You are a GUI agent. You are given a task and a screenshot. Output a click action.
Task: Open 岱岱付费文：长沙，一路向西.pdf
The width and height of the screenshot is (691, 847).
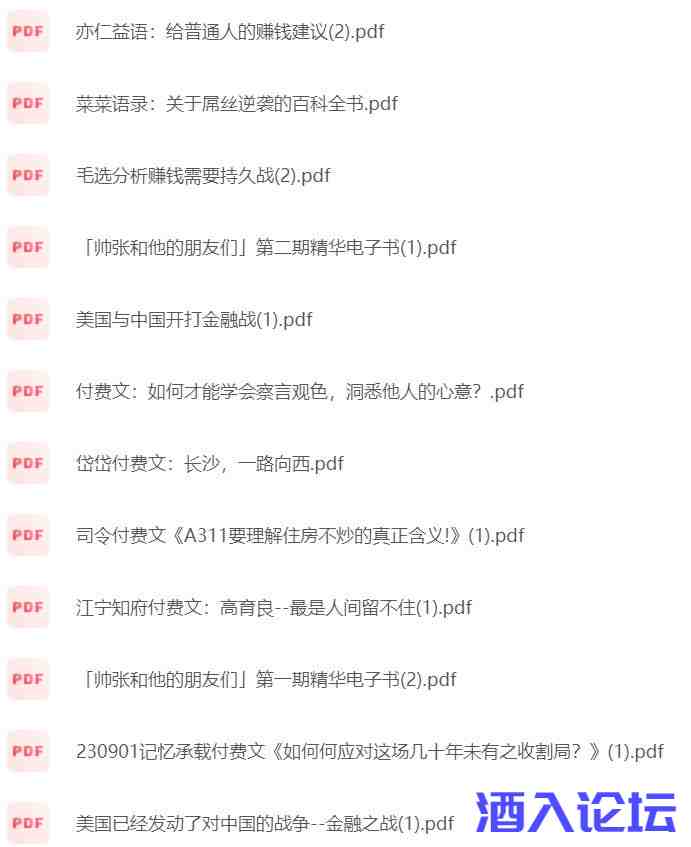pos(210,464)
